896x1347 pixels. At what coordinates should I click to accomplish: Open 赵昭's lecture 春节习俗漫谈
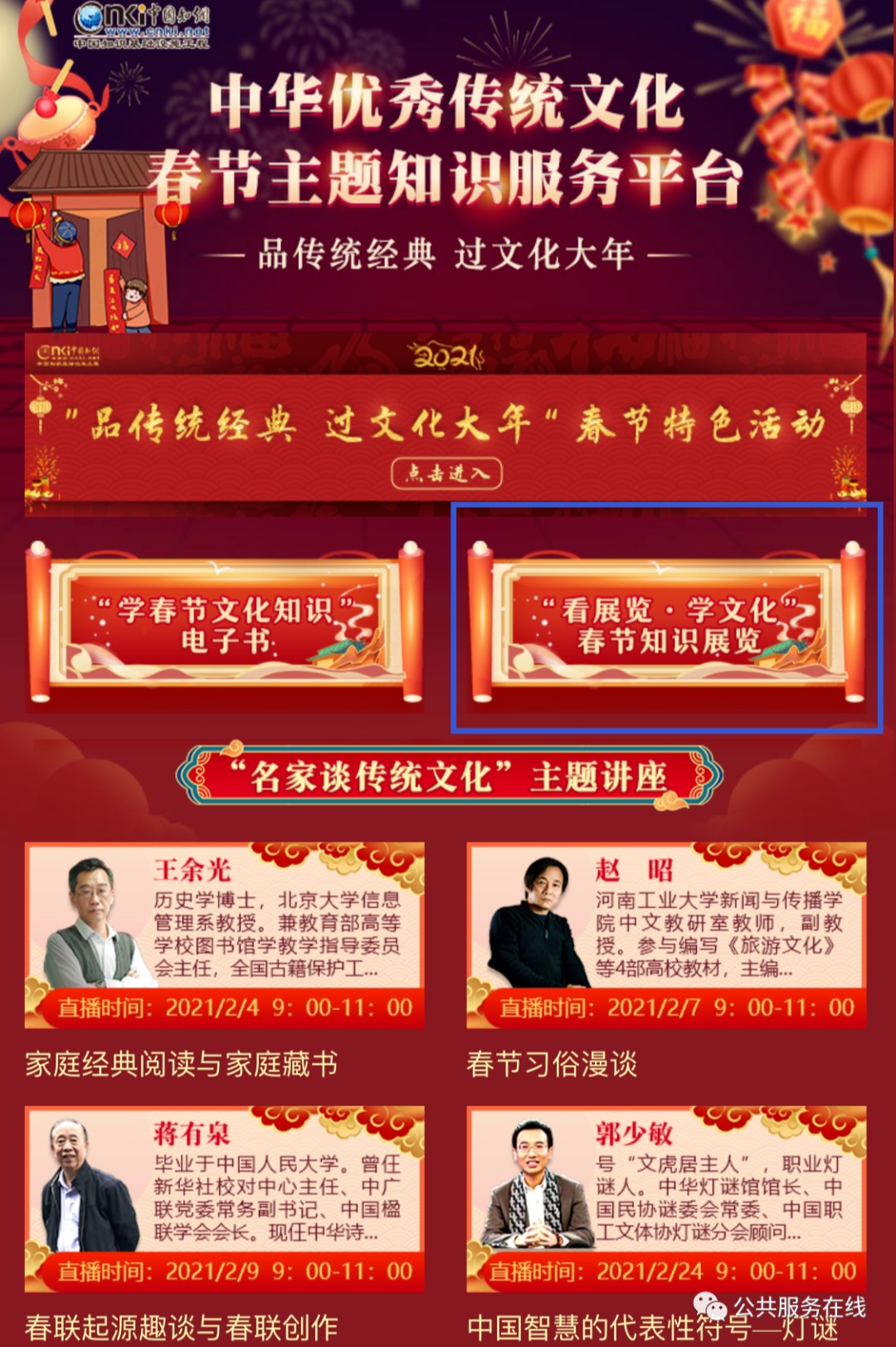666,936
